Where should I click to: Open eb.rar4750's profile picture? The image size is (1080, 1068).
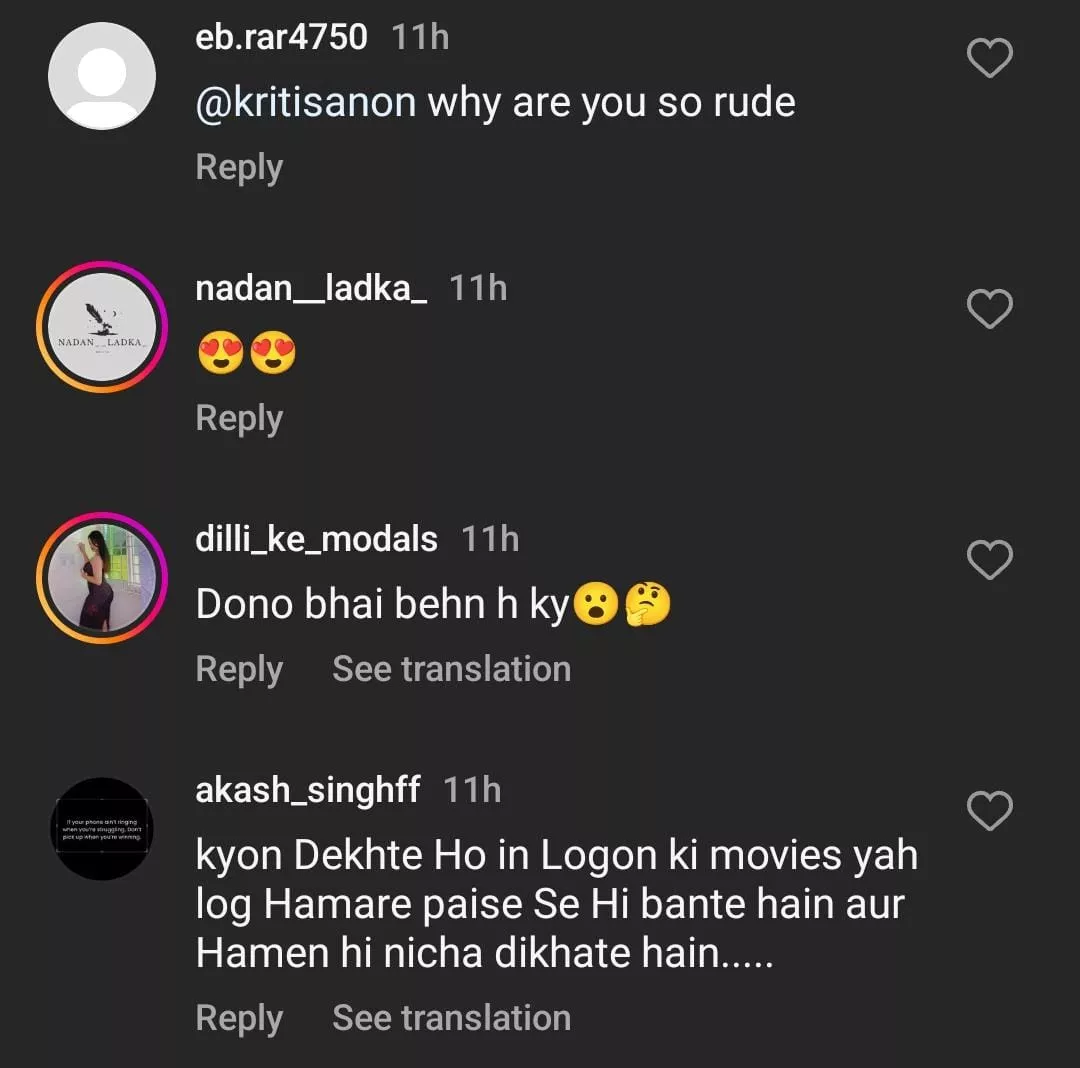(x=102, y=76)
